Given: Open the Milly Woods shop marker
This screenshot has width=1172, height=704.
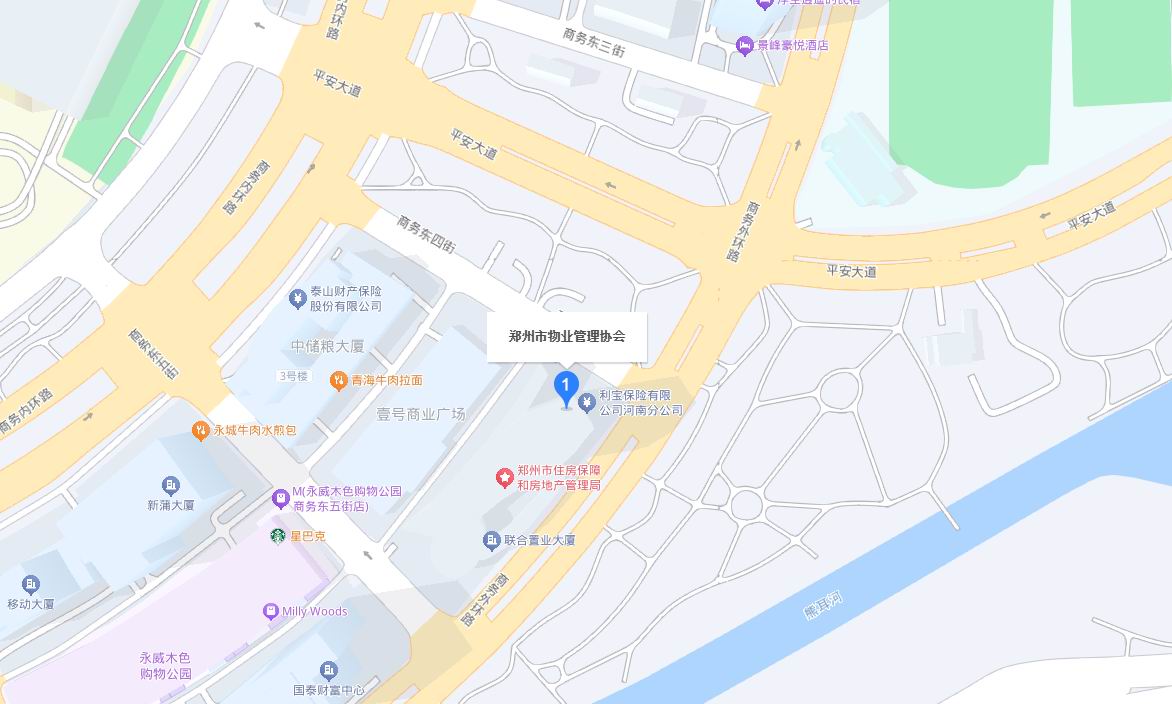Looking at the screenshot, I should pos(270,611).
